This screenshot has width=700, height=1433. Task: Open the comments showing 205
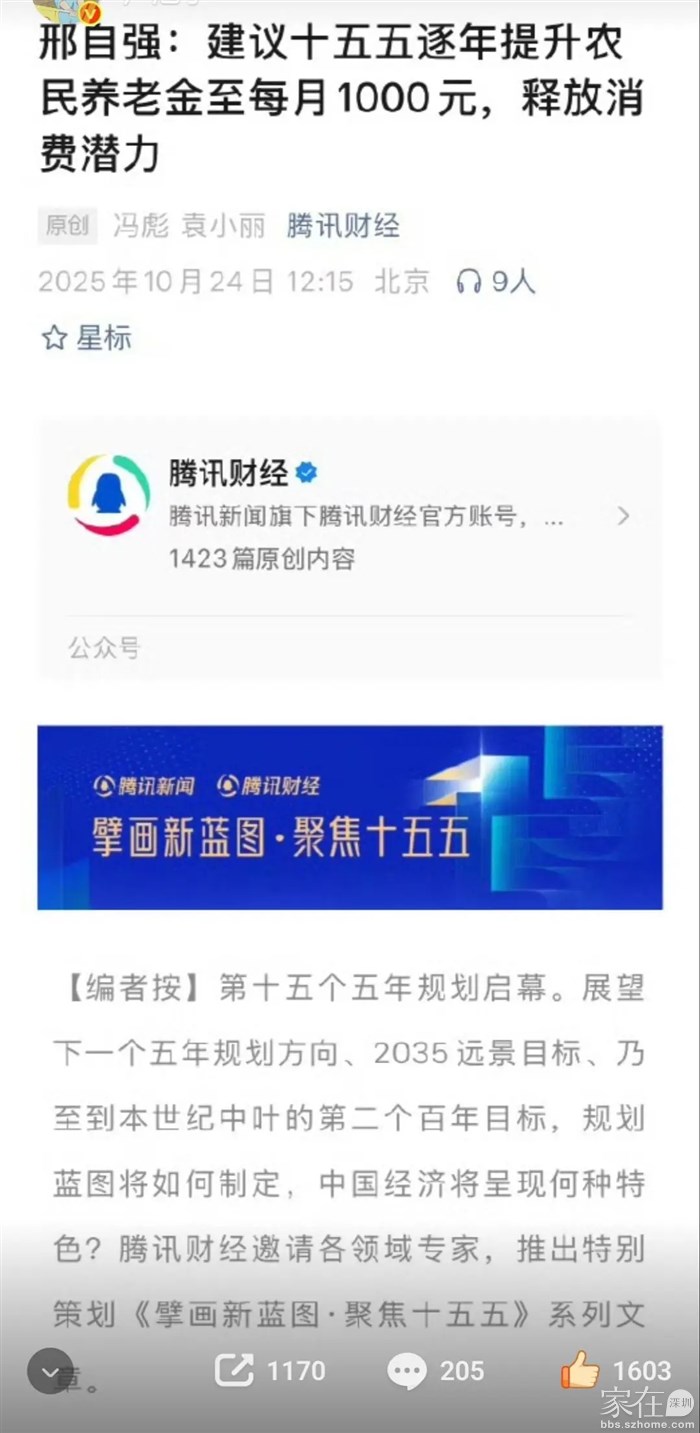[407, 1370]
